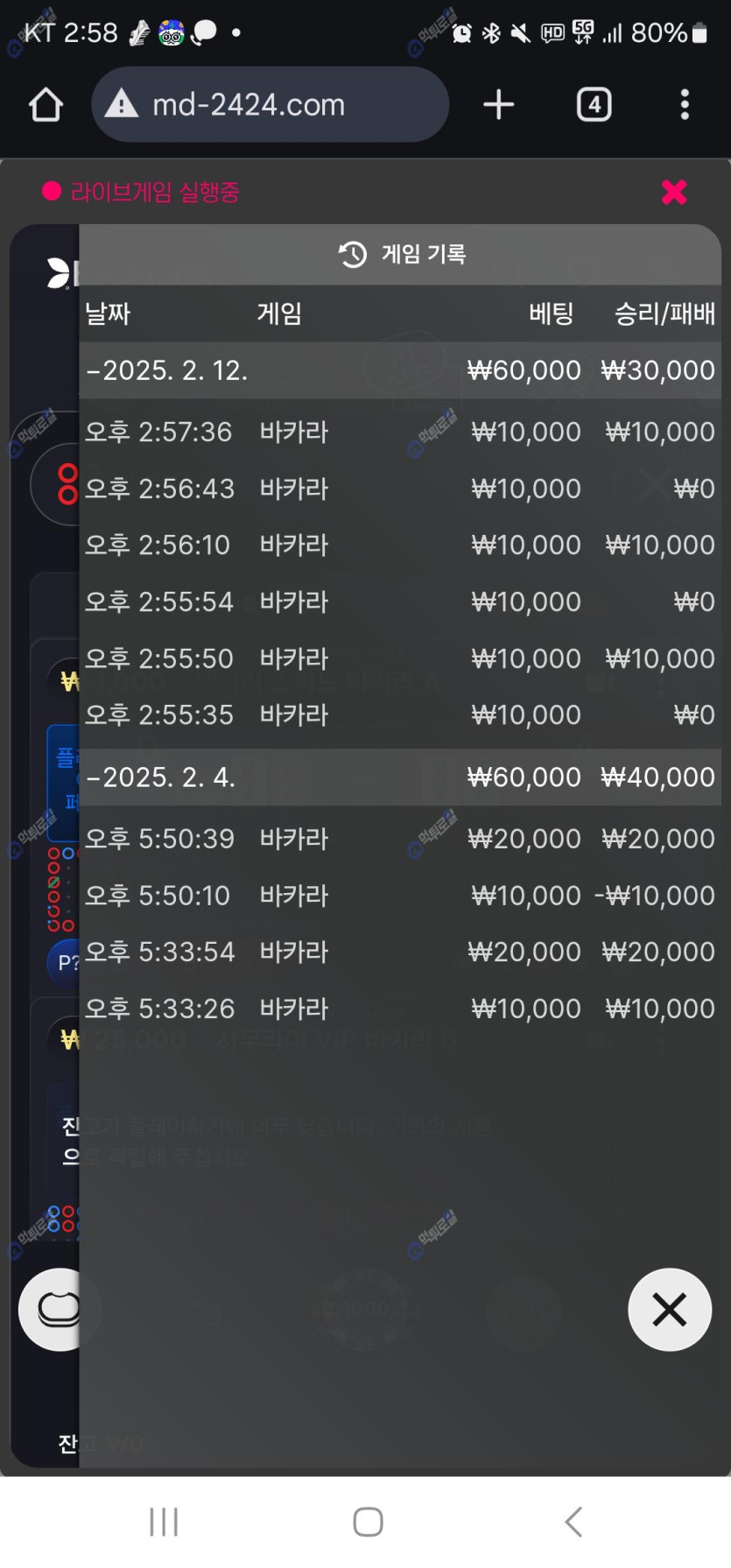Tap the md-2424.com address bar

coord(270,105)
